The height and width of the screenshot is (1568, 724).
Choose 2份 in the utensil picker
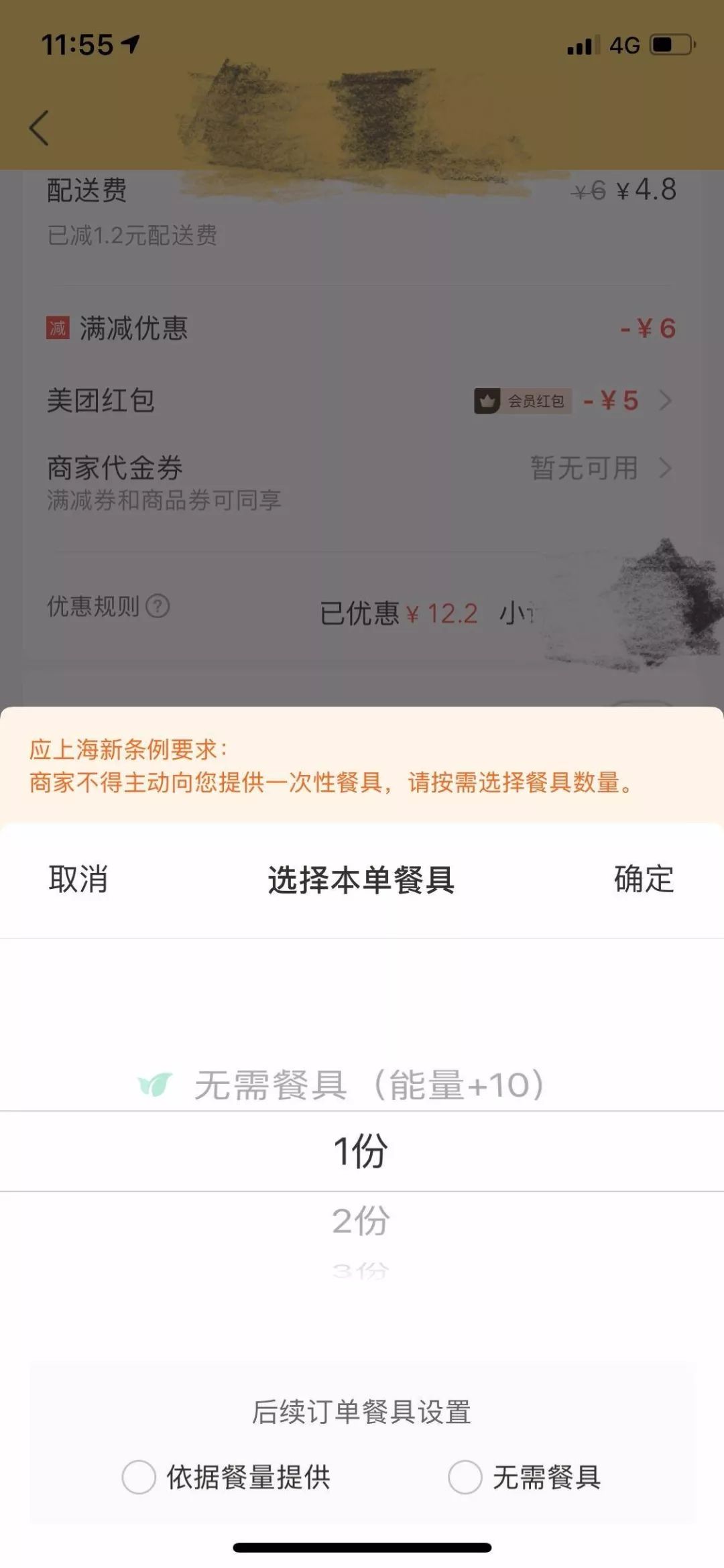coord(361,1221)
